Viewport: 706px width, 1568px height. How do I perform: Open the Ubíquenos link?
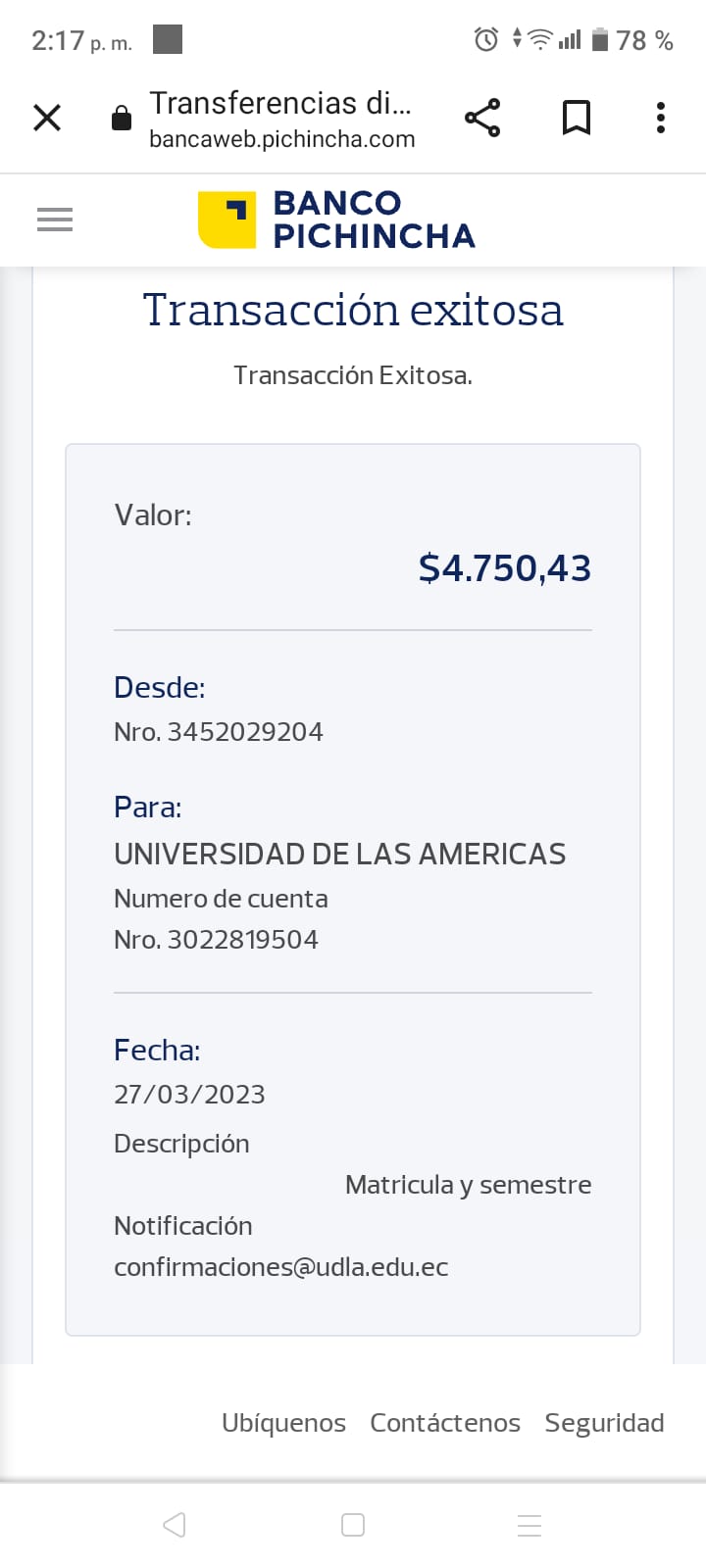[283, 1423]
